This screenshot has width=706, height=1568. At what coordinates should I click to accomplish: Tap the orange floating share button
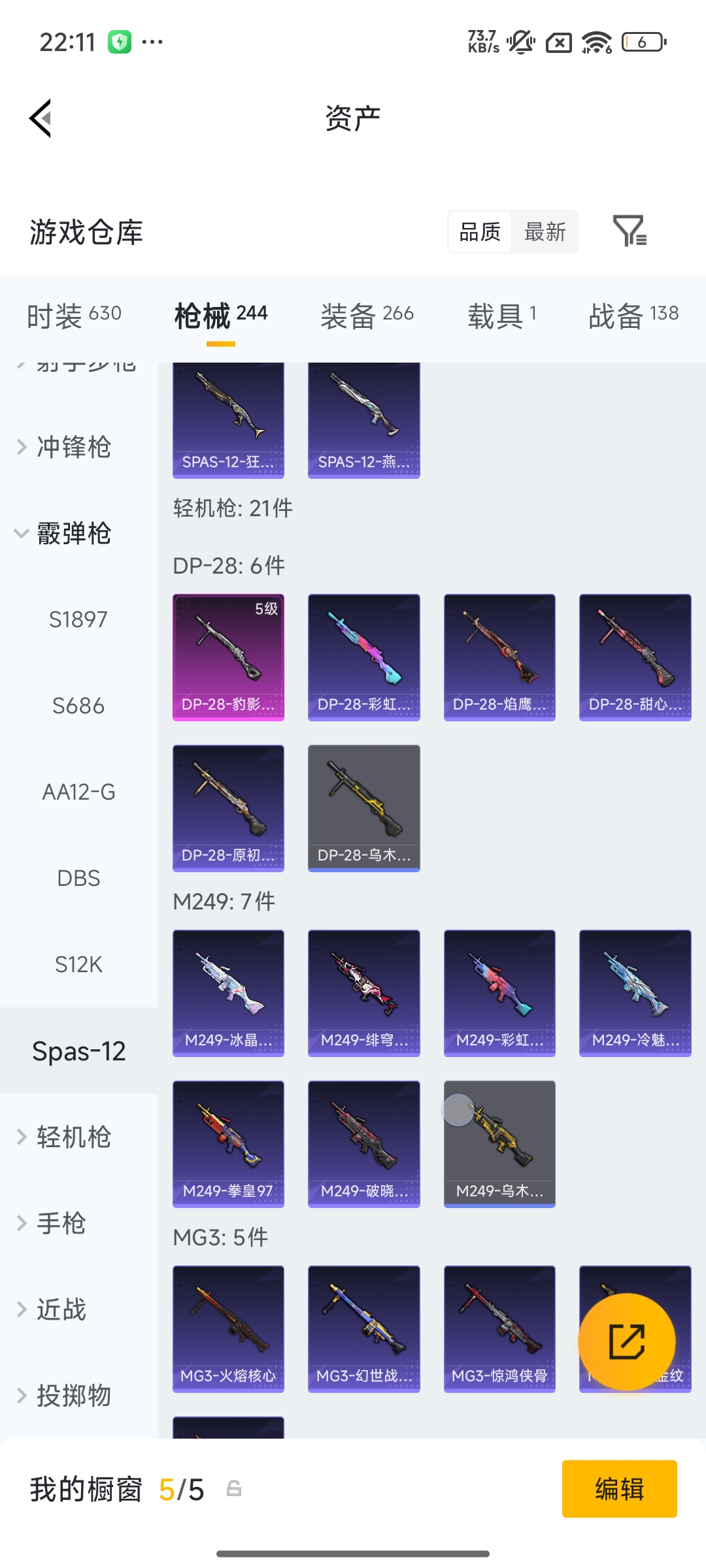[x=626, y=1341]
